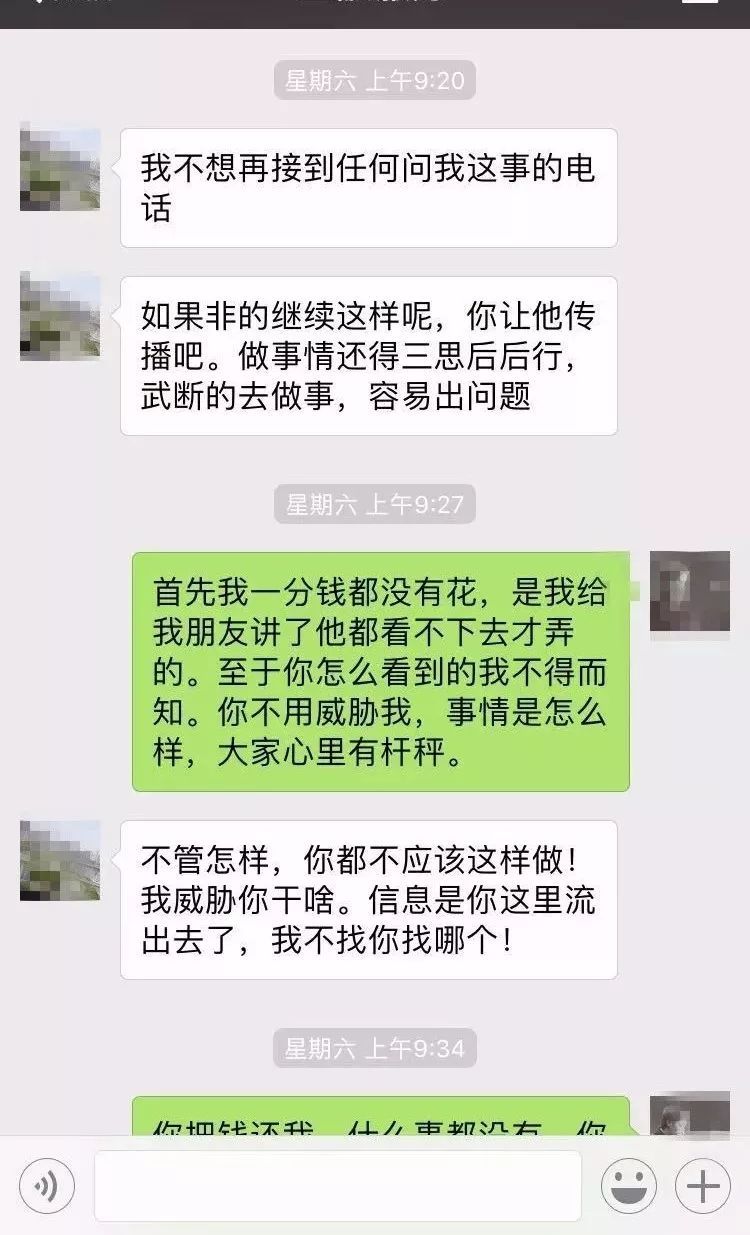
Task: Open the avatar beside "不管怎样，你都不应该这样做"
Action: click(x=60, y=860)
